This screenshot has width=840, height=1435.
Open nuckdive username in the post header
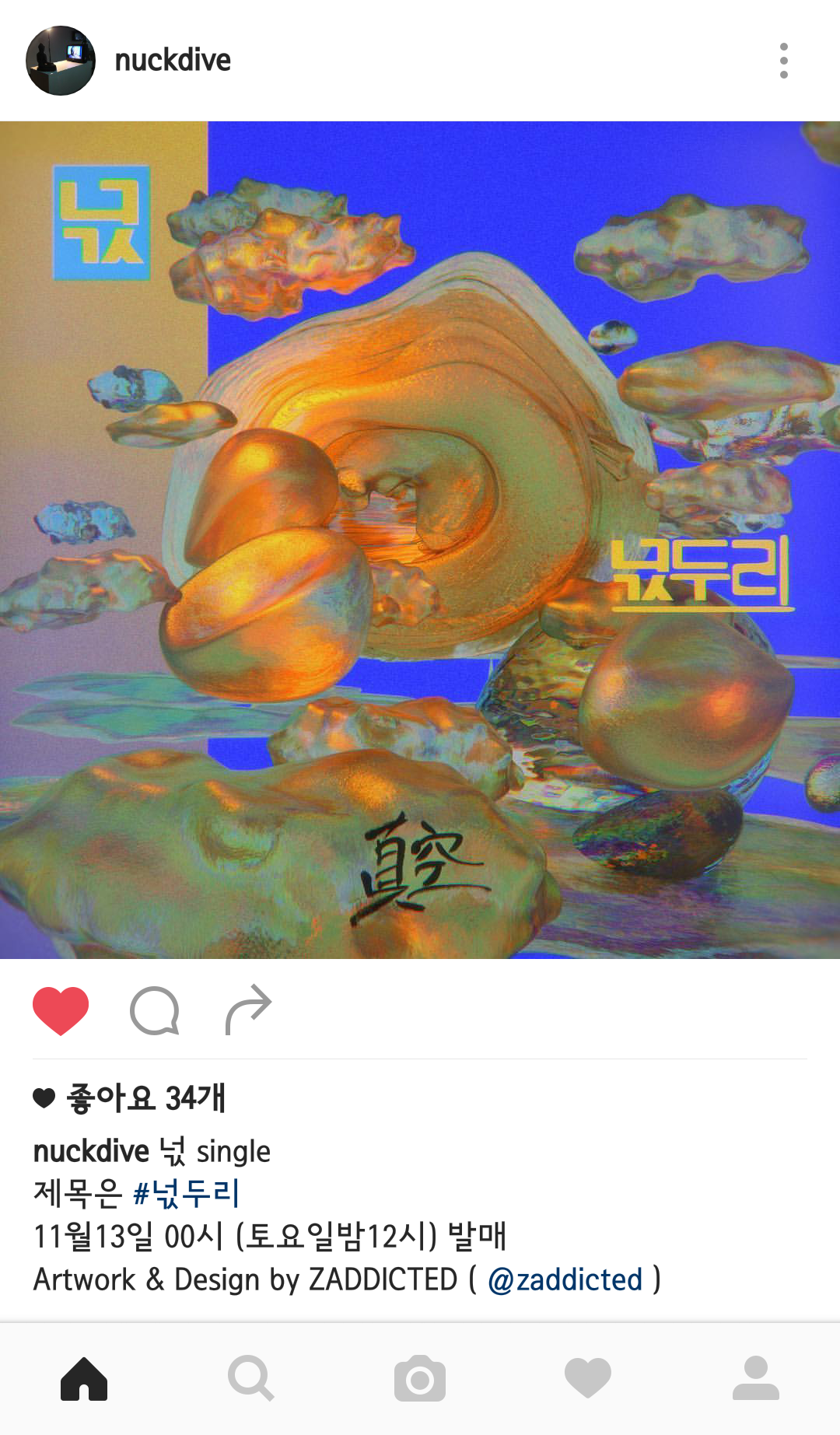point(173,61)
